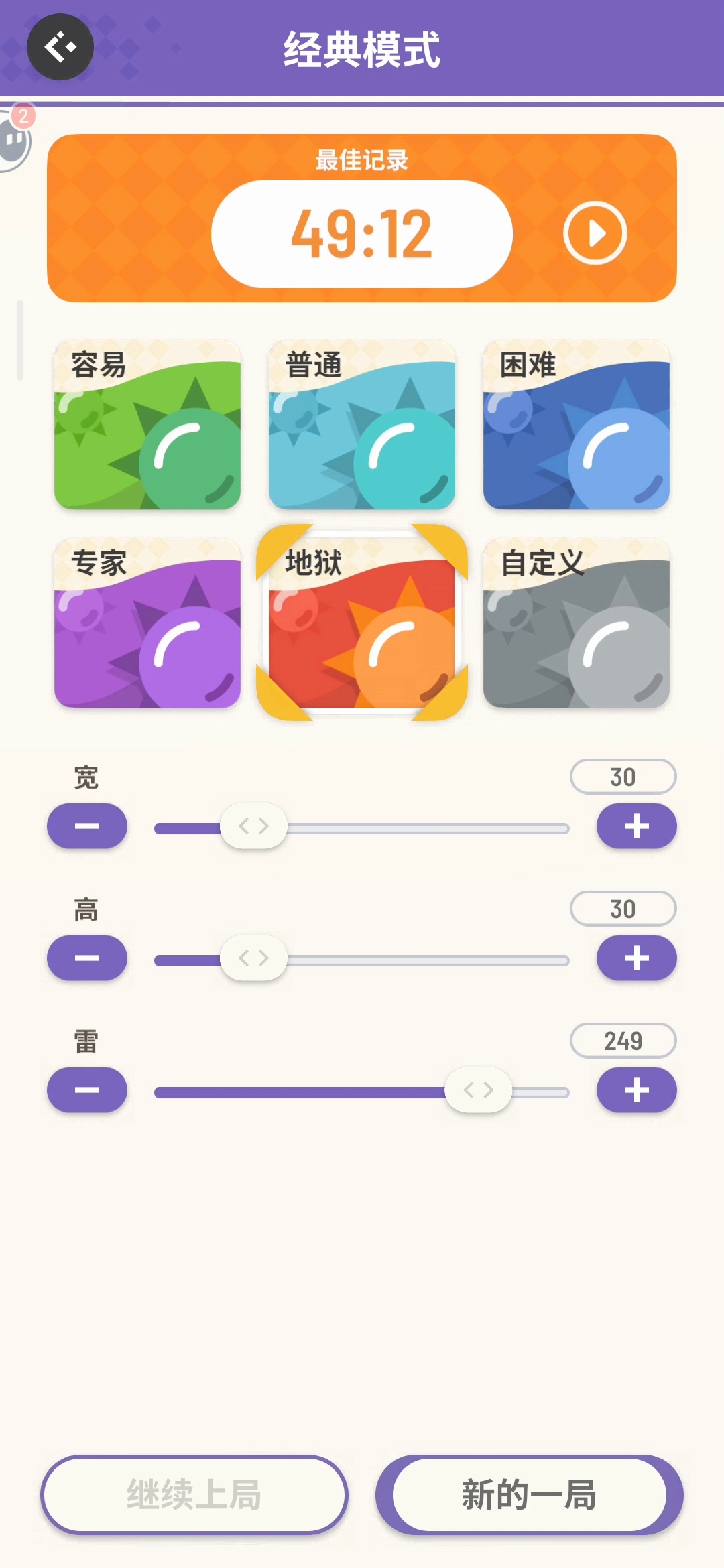Edit the 雷 value field showing 249
The image size is (724, 1568).
click(x=623, y=1041)
